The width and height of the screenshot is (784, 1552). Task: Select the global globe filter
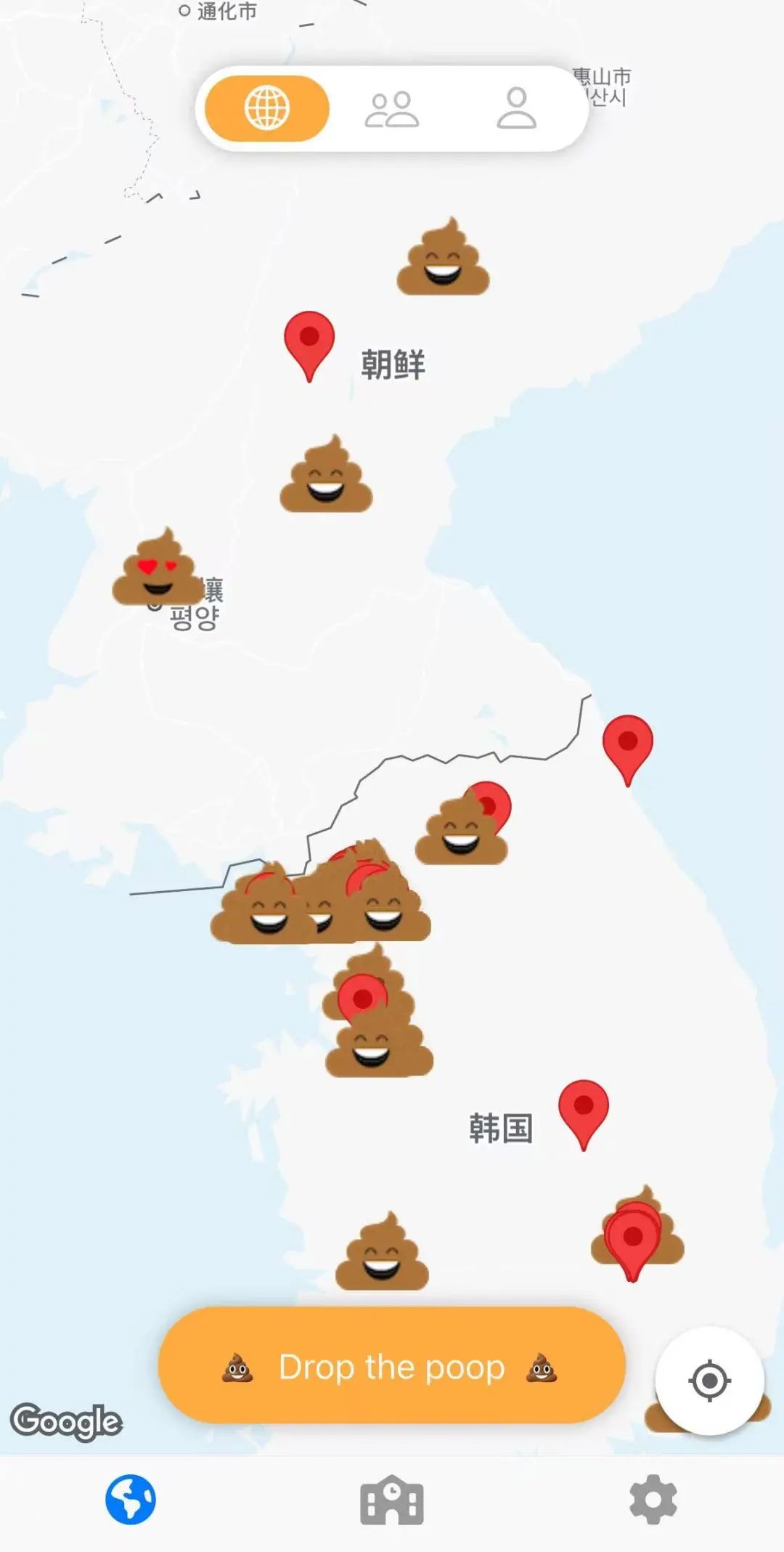(267, 108)
